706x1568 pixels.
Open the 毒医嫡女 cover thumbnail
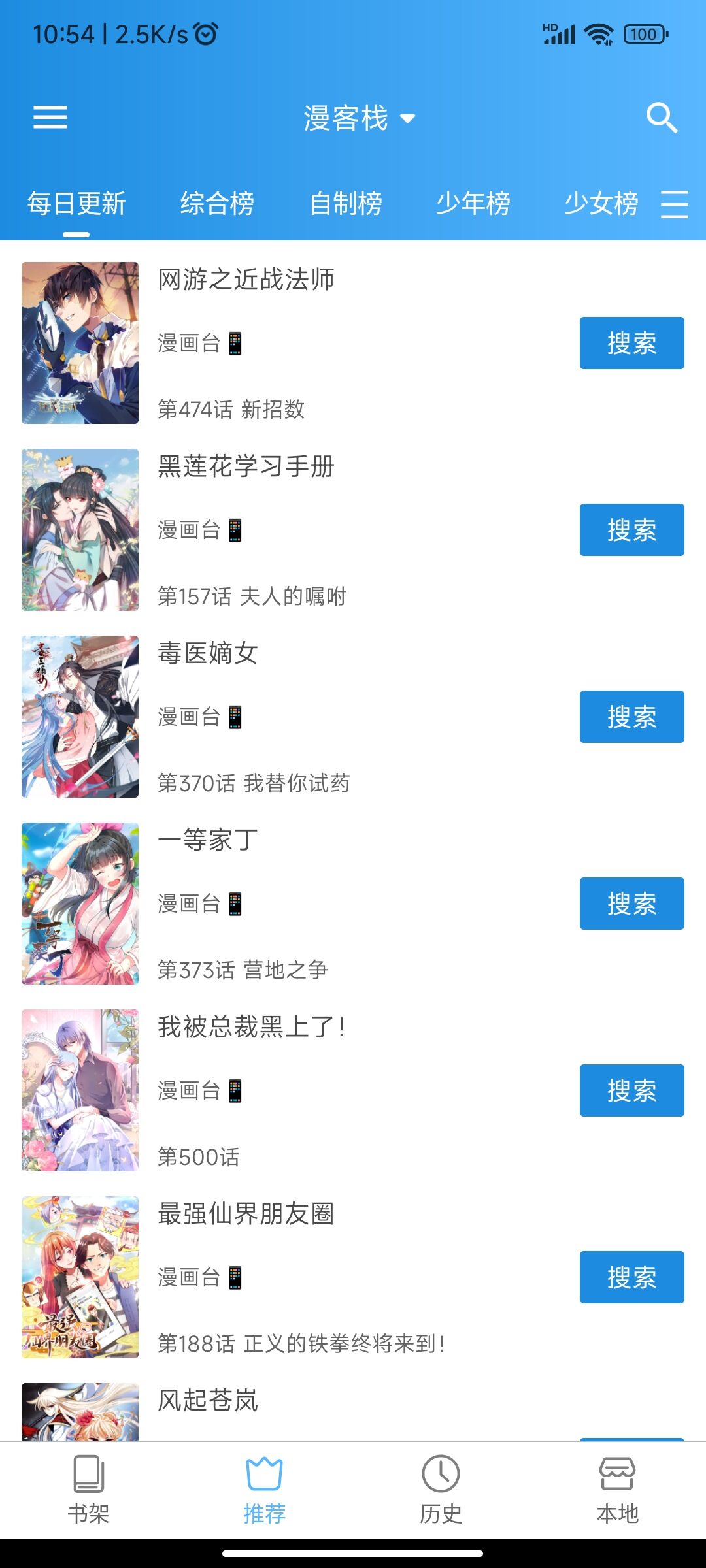coord(80,717)
